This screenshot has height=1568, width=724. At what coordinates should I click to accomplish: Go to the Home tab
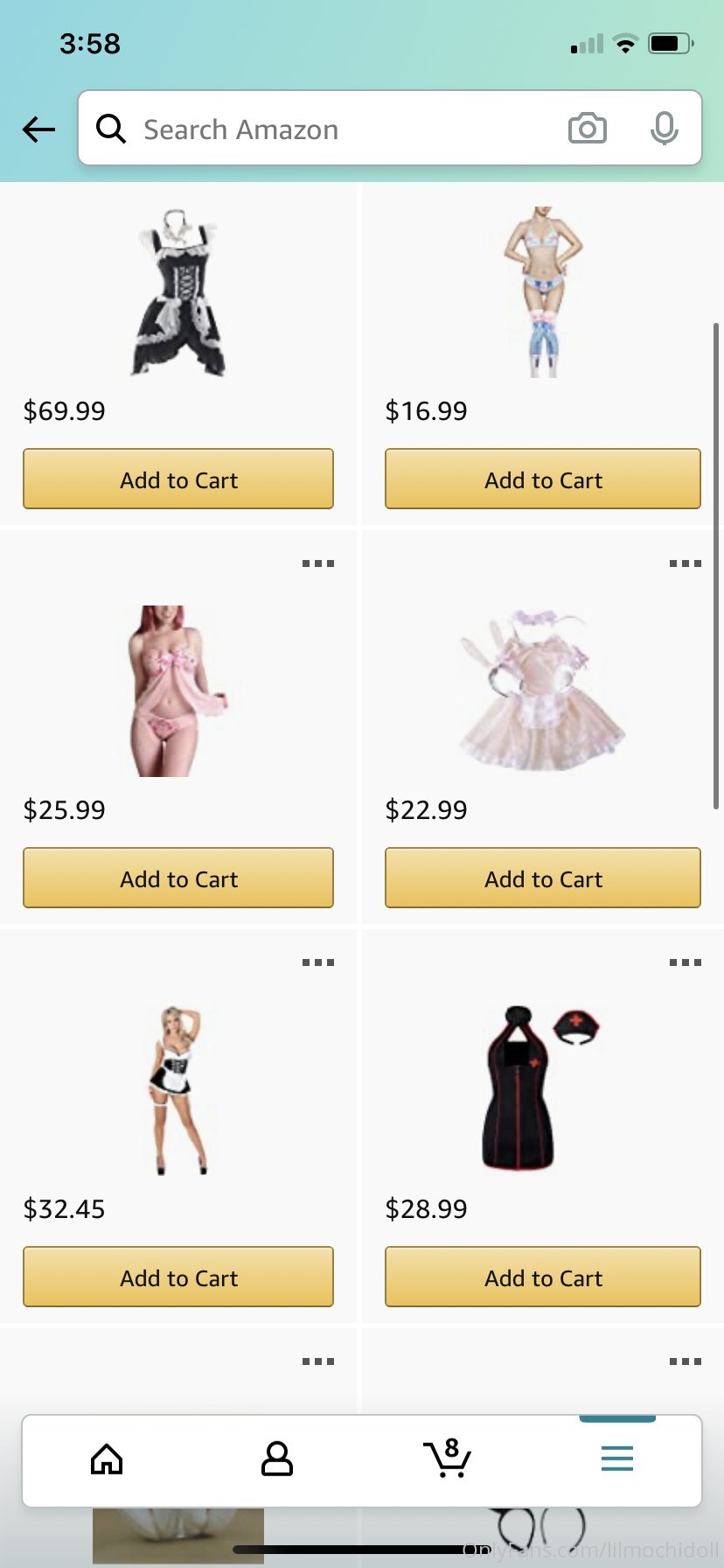click(107, 1459)
